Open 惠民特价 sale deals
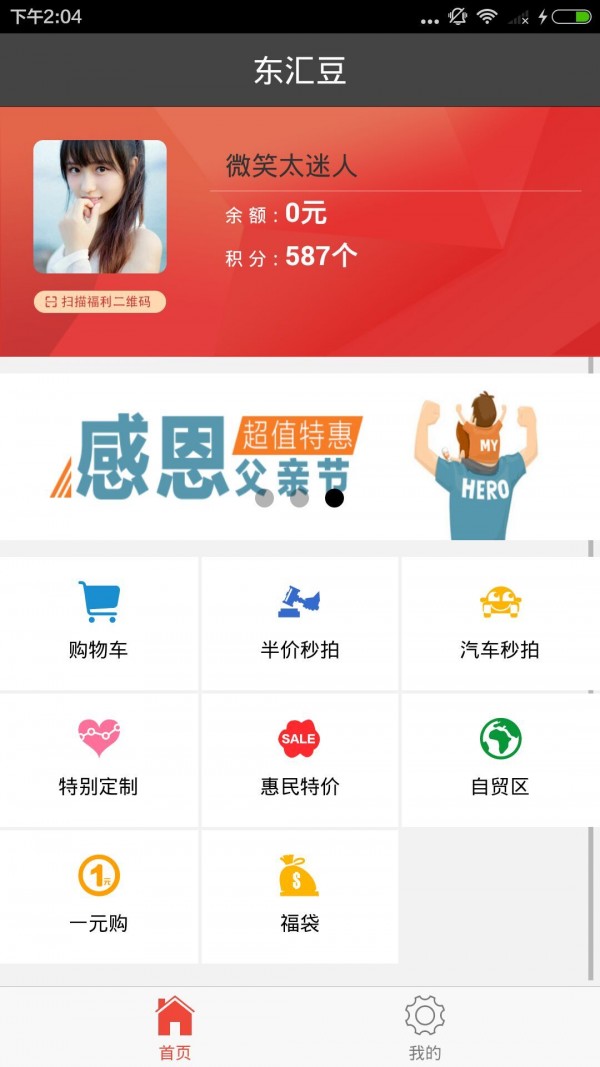 pos(300,759)
